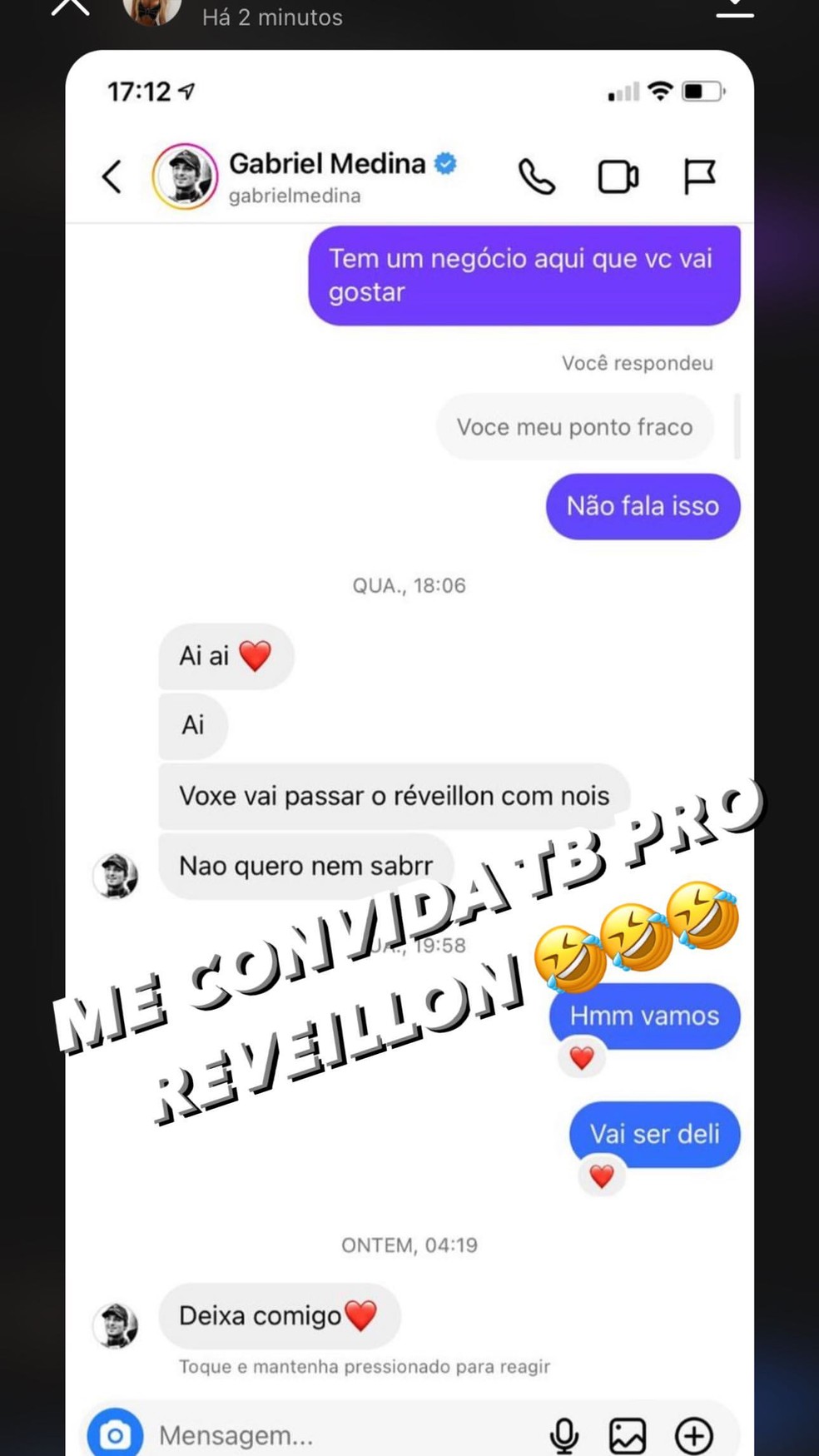Toggle the heart reaction under 'Hmm vamos'
The image size is (819, 1456).
tap(581, 1057)
